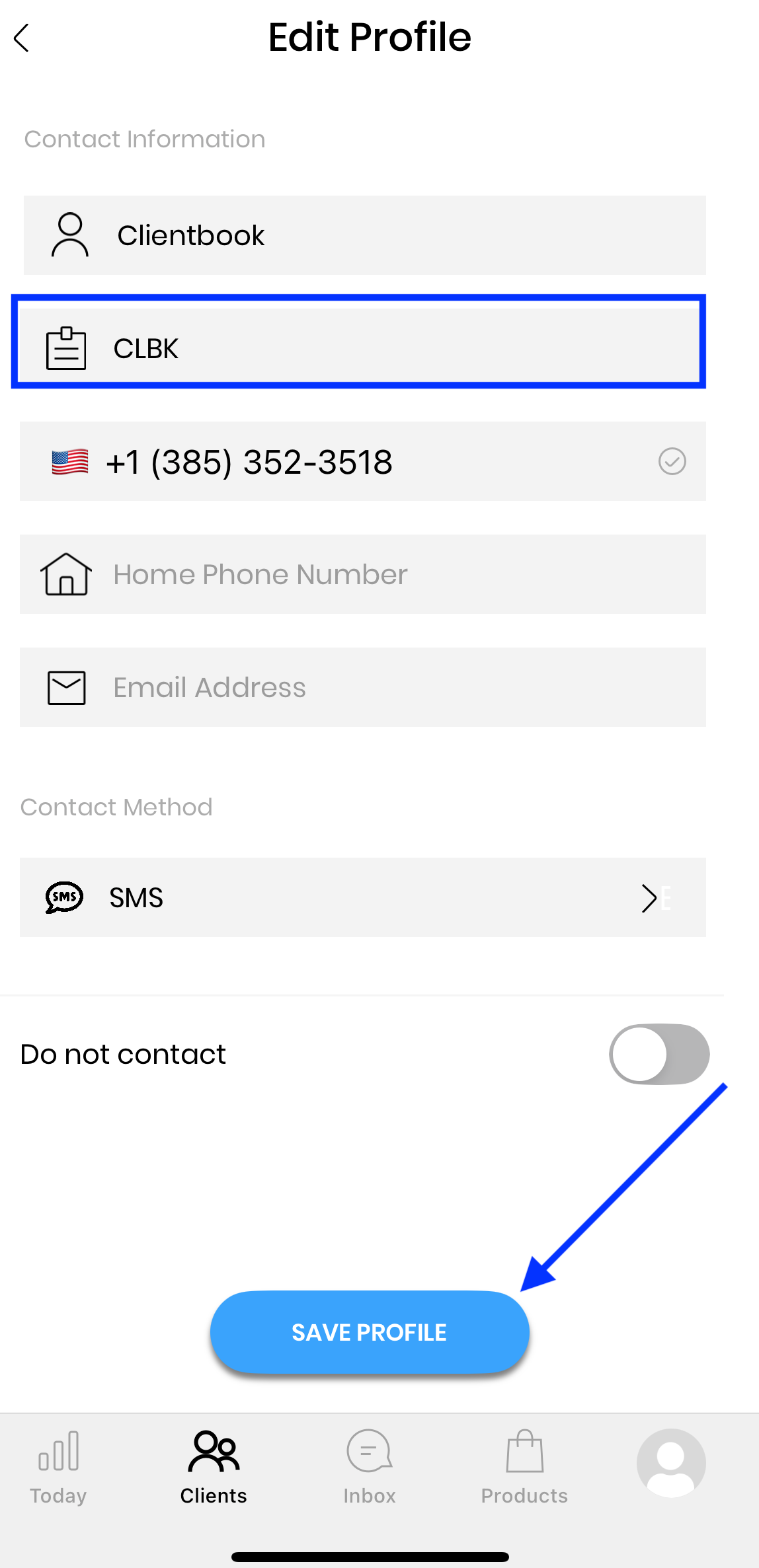Go back from Edit Profile
759x1568 pixels.
pyautogui.click(x=22, y=38)
